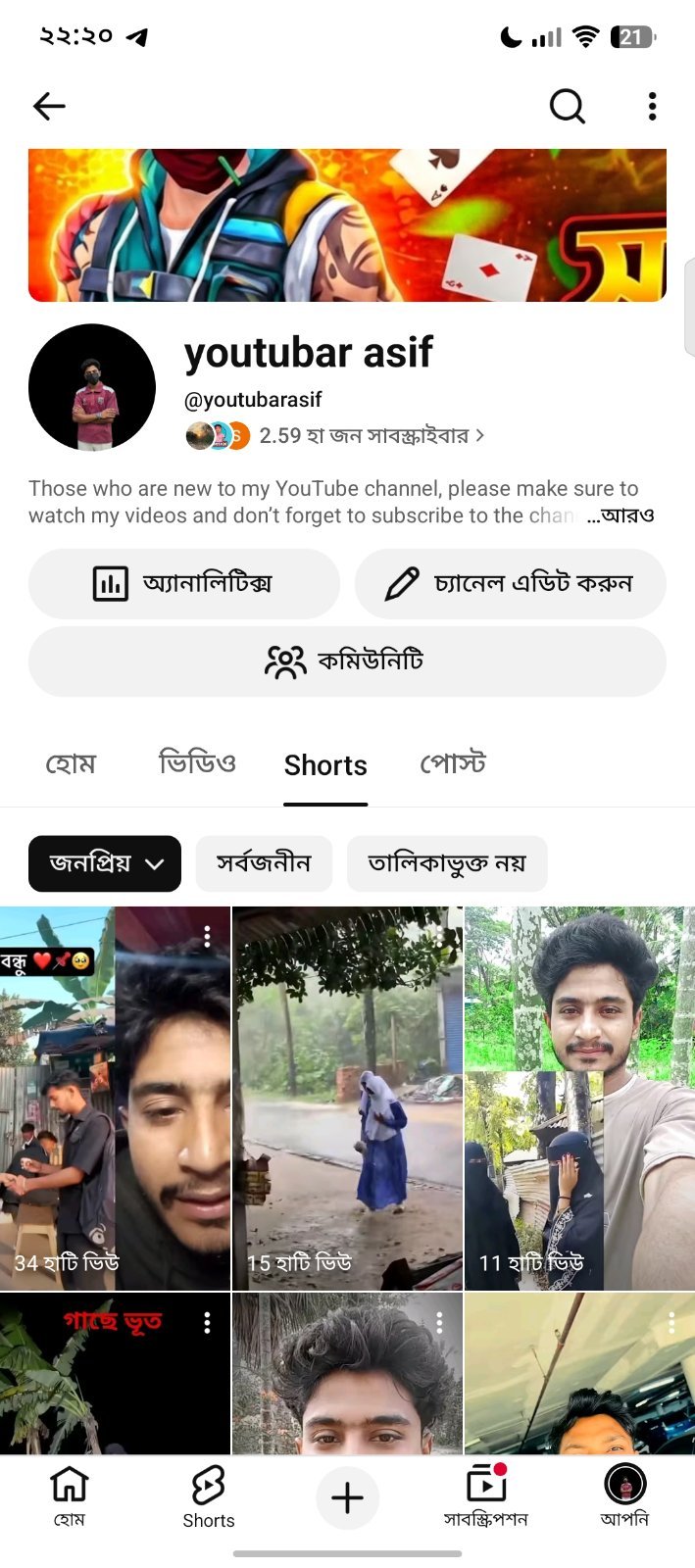Open the short with 15 হাটি ভিউ

pyautogui.click(x=347, y=1098)
